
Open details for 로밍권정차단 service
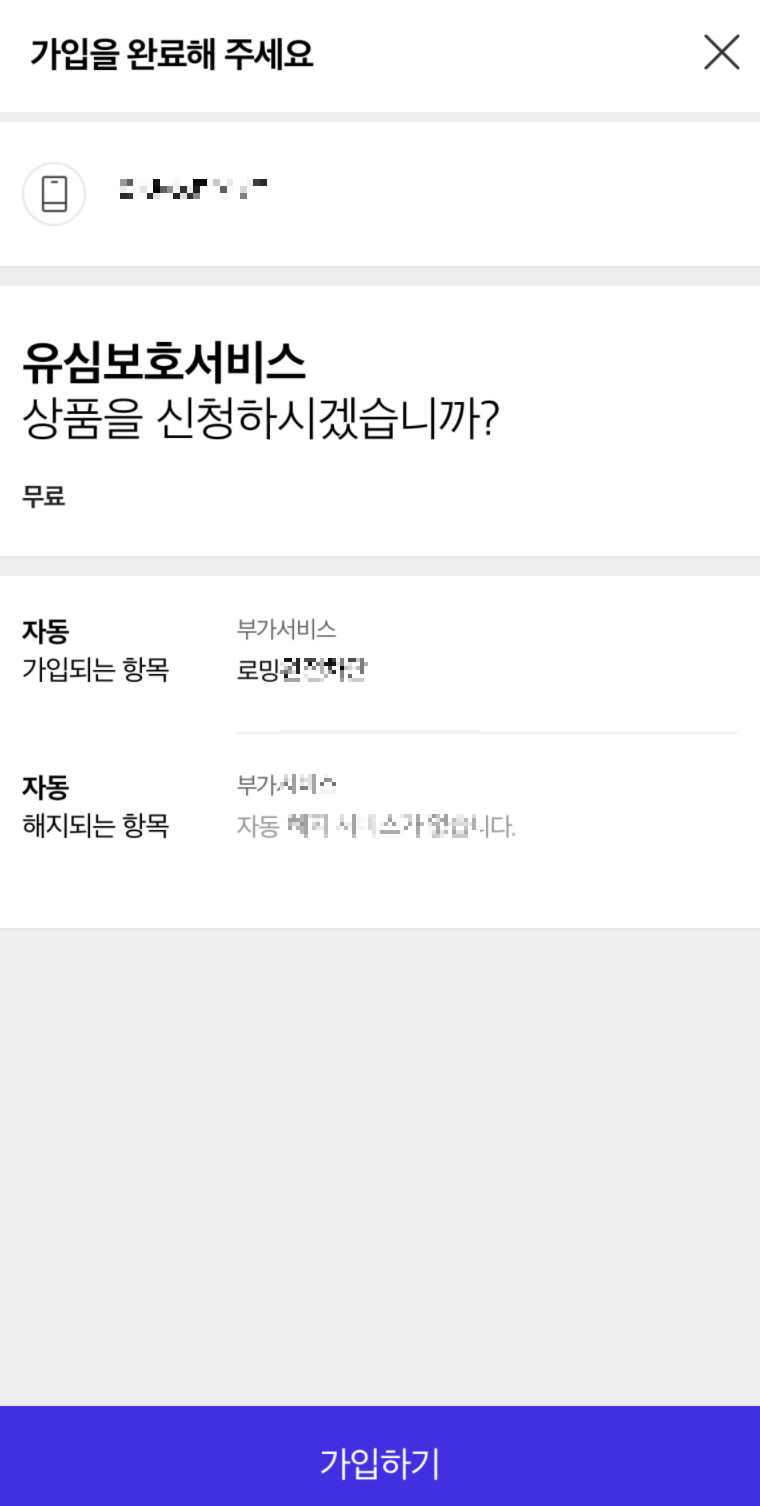pos(303,669)
